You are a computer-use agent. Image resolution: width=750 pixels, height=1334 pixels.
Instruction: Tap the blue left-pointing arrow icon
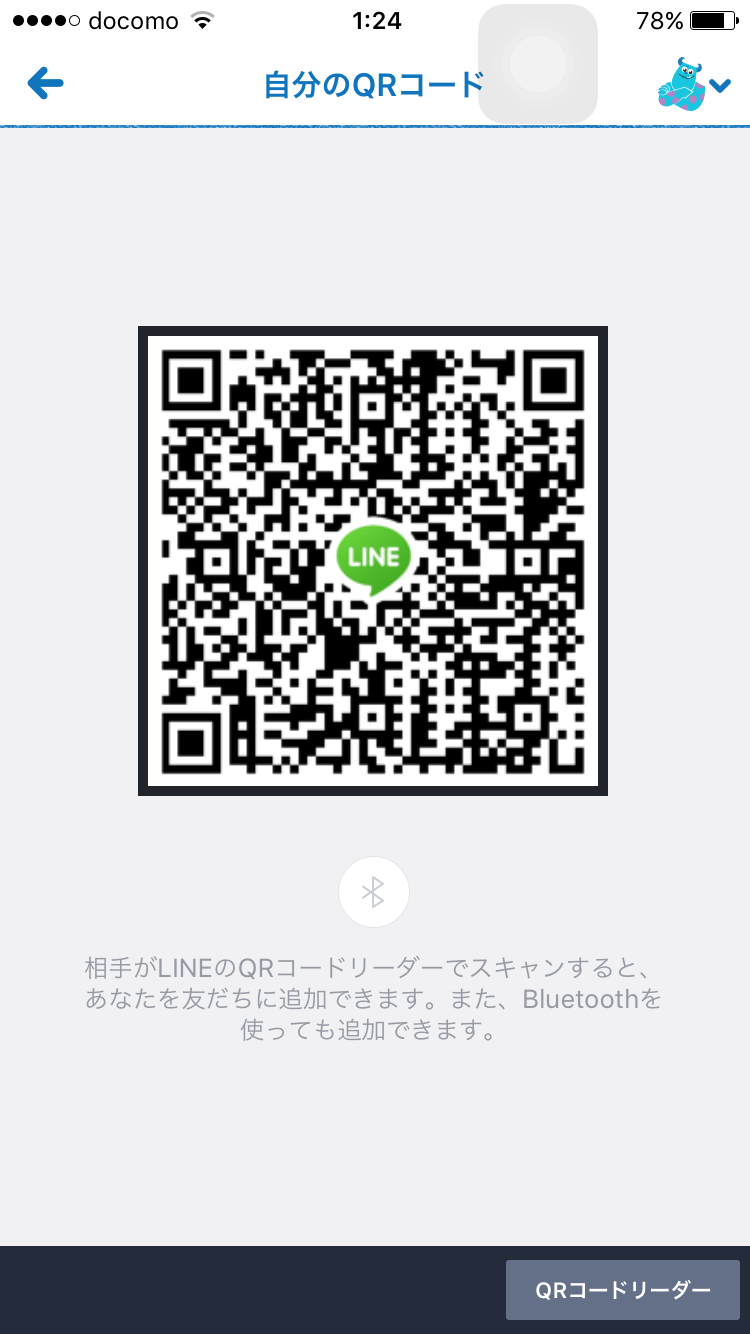[44, 83]
